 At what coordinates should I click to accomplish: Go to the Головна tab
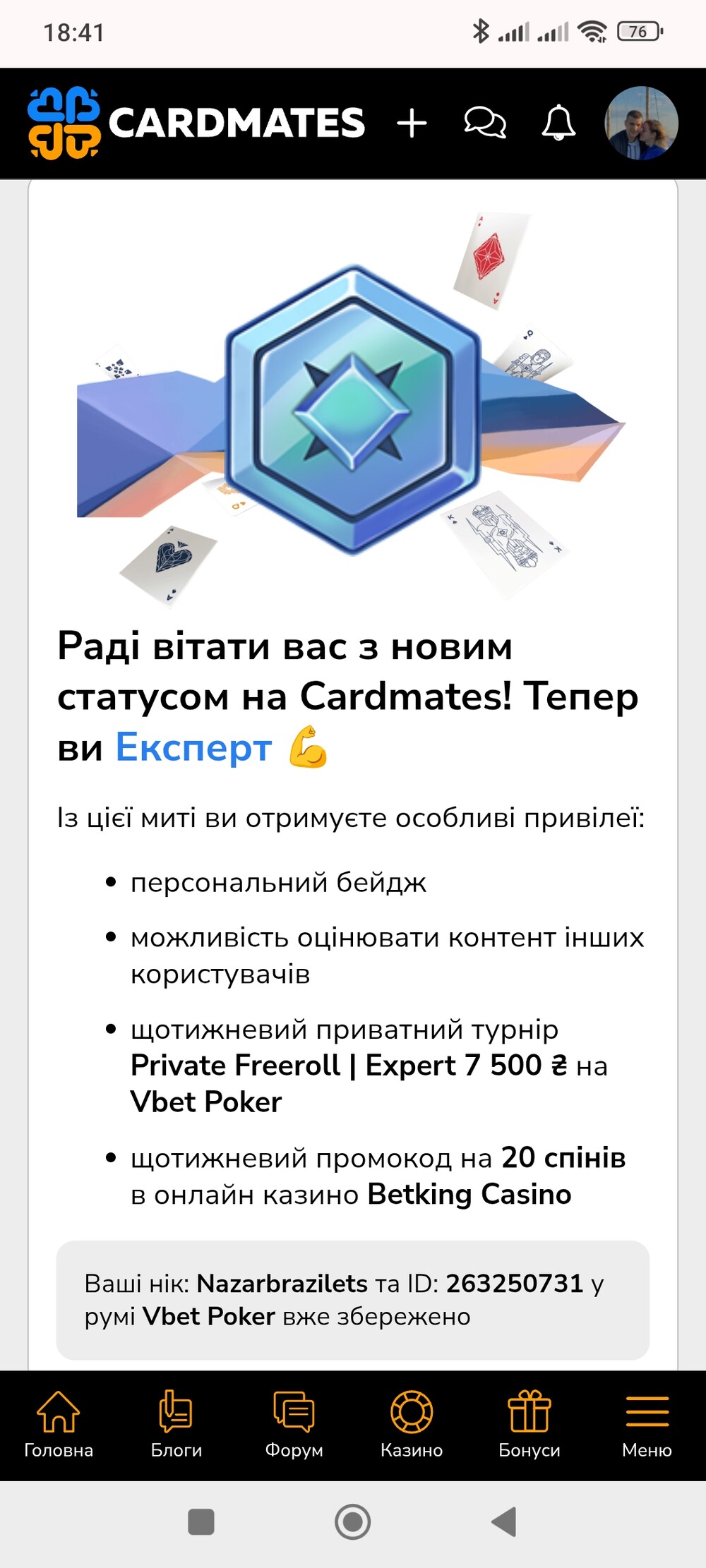(x=59, y=1425)
